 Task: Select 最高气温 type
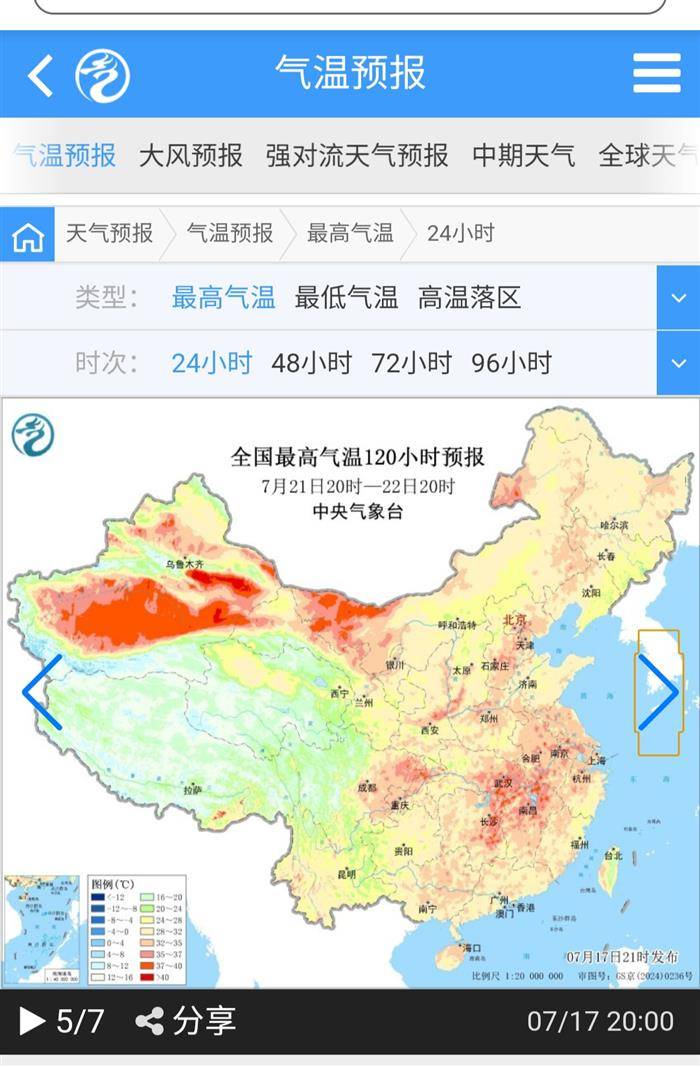pyautogui.click(x=223, y=297)
